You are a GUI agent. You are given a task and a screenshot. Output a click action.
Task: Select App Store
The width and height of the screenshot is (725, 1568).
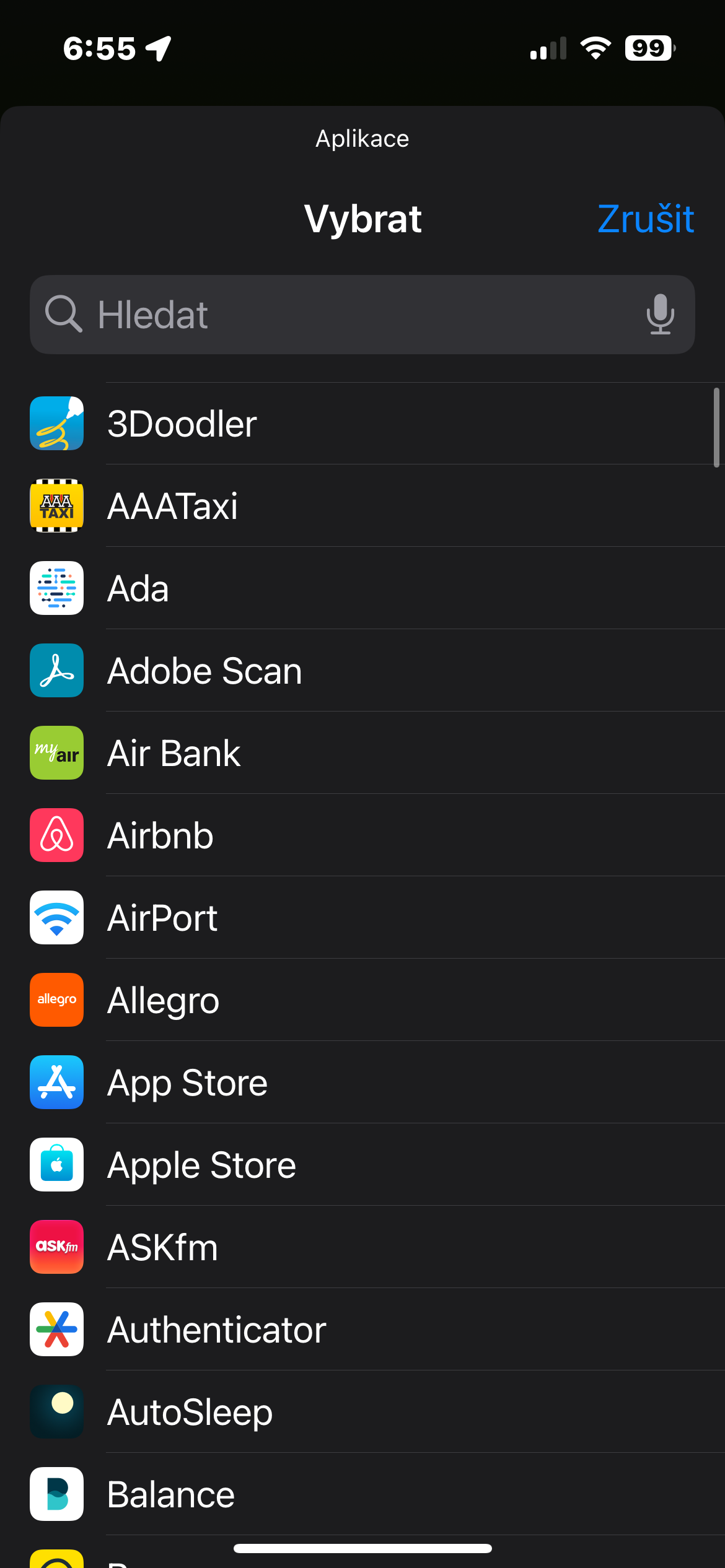(187, 1083)
